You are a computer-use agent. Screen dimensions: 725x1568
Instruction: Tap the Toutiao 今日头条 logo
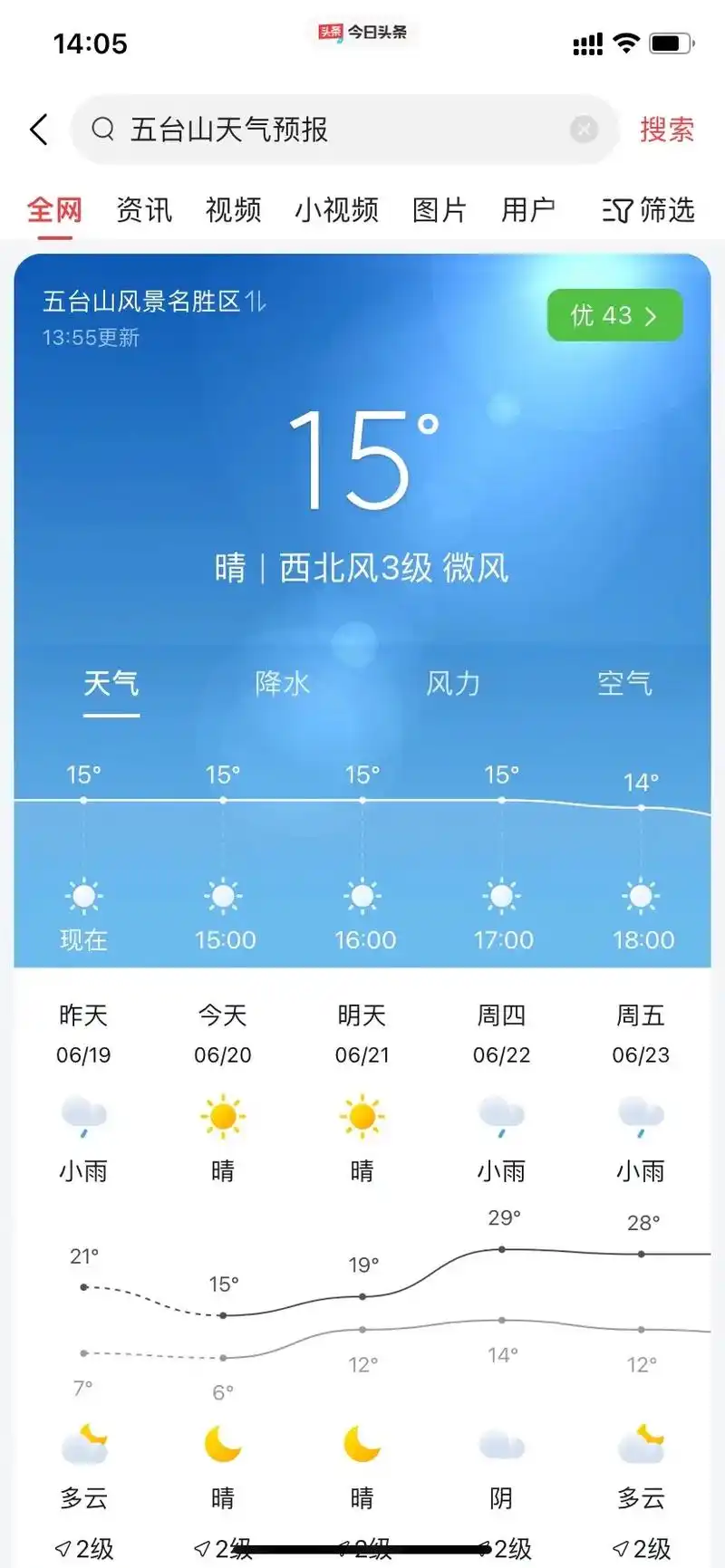click(x=362, y=32)
